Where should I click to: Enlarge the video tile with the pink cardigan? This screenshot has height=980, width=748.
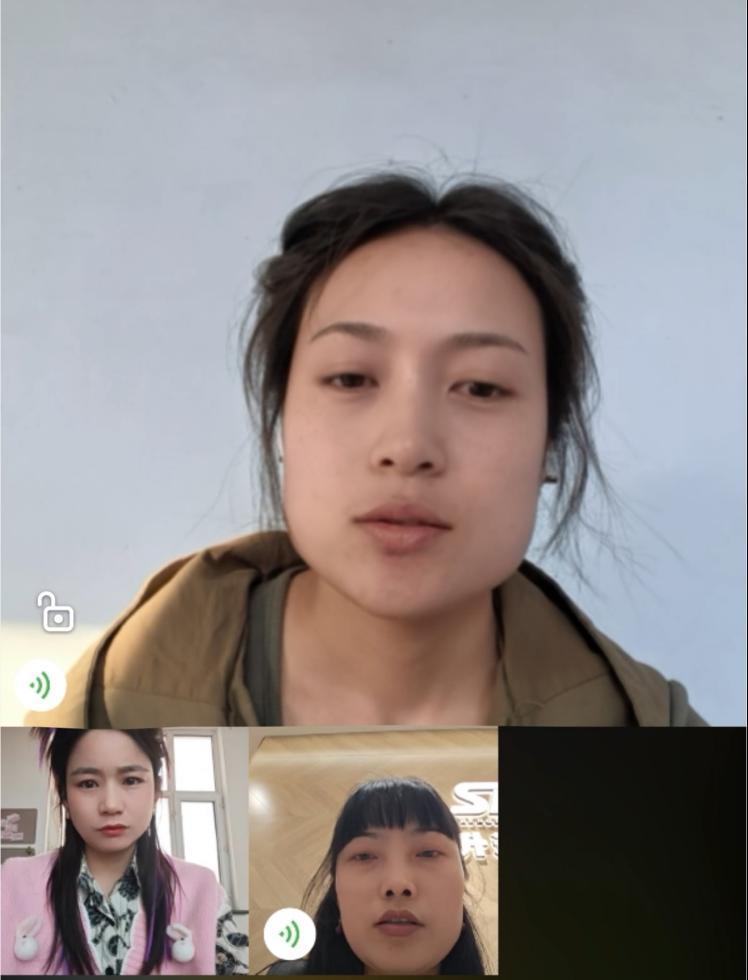pyautogui.click(x=124, y=851)
